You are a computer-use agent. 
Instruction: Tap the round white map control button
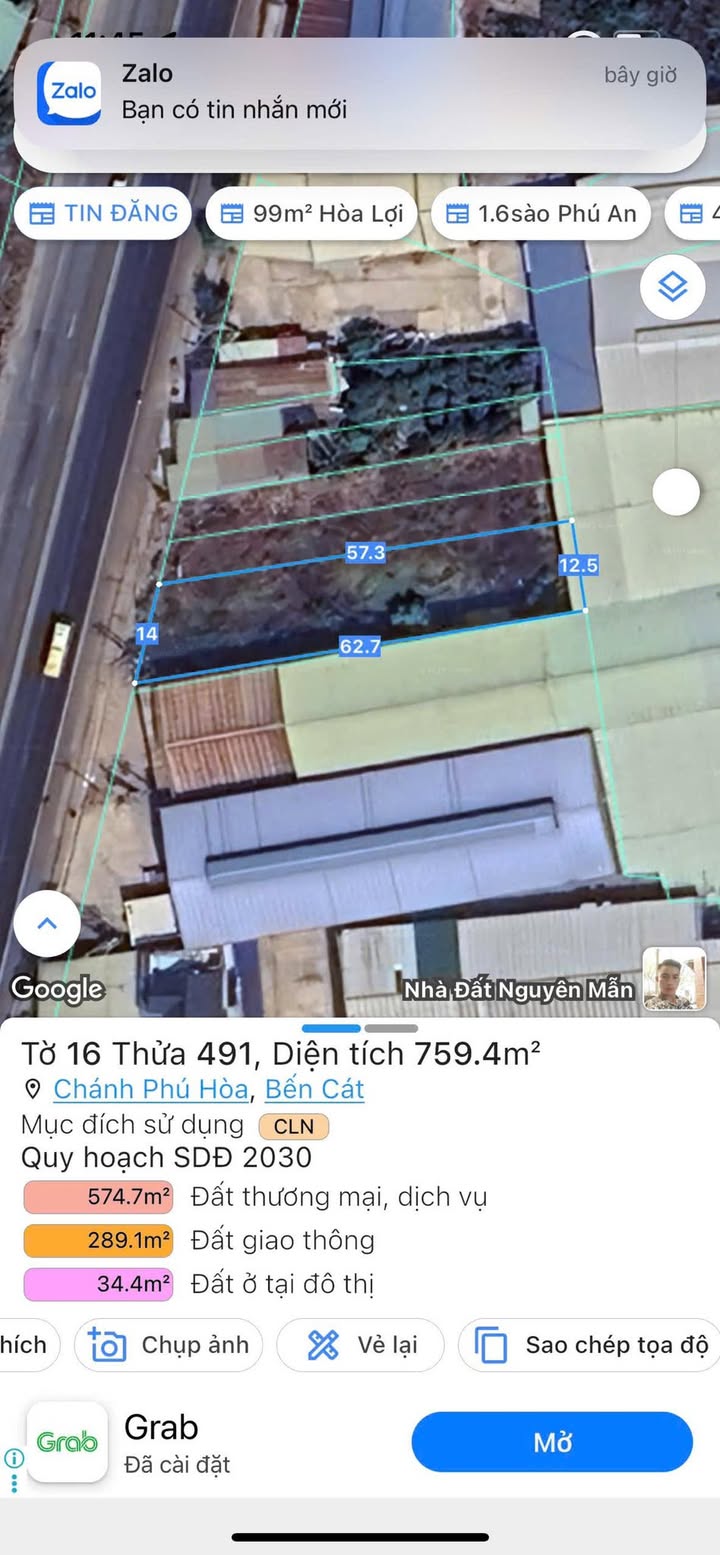[676, 492]
